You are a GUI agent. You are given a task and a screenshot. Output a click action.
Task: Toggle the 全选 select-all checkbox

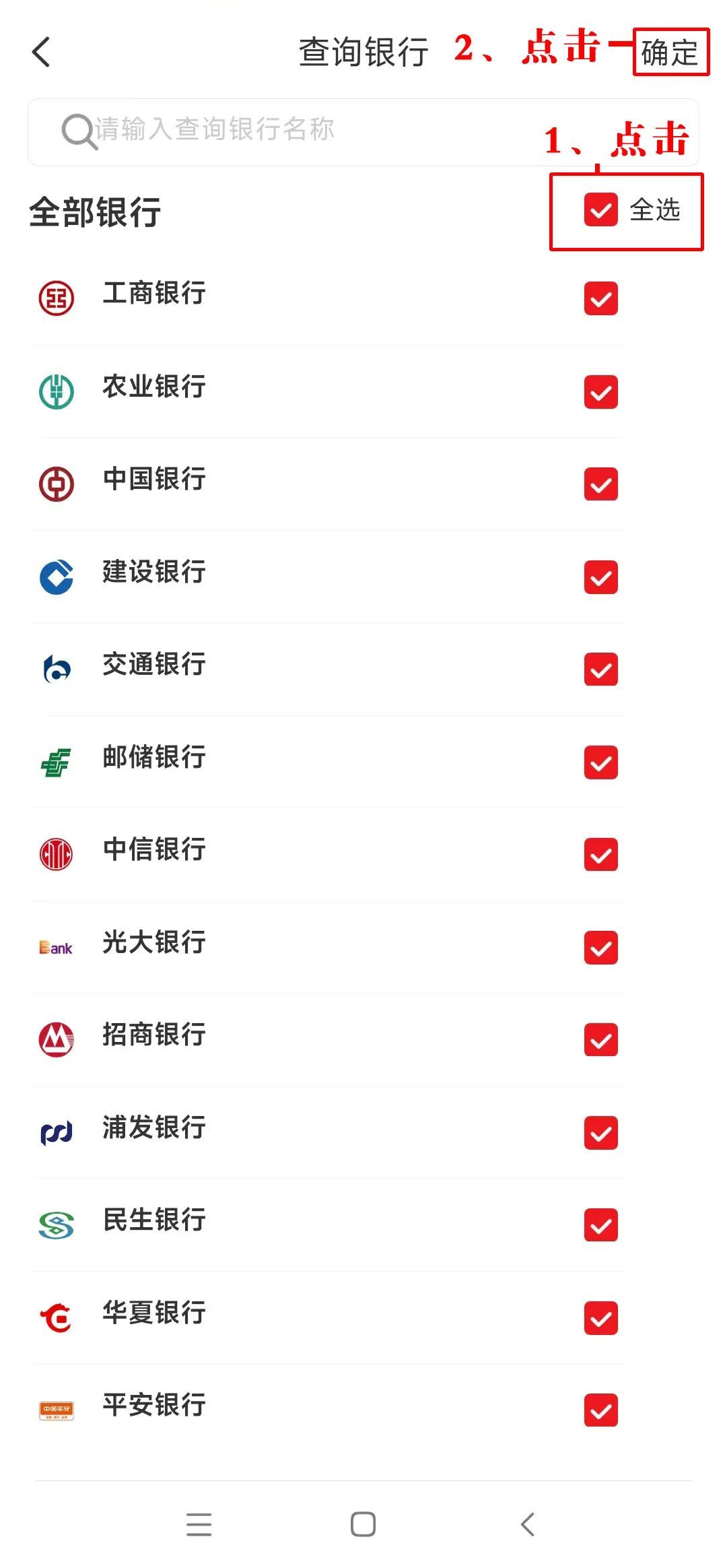point(601,209)
